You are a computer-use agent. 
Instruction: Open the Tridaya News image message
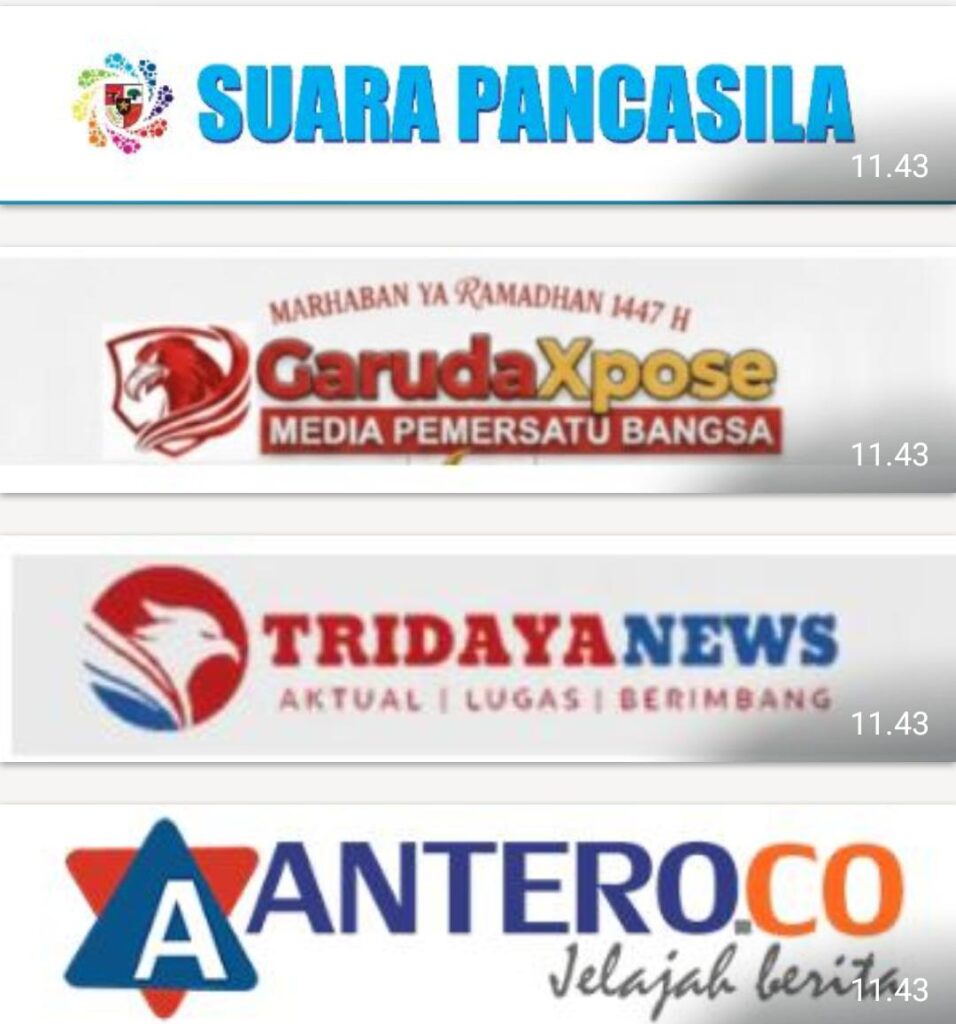tap(478, 655)
